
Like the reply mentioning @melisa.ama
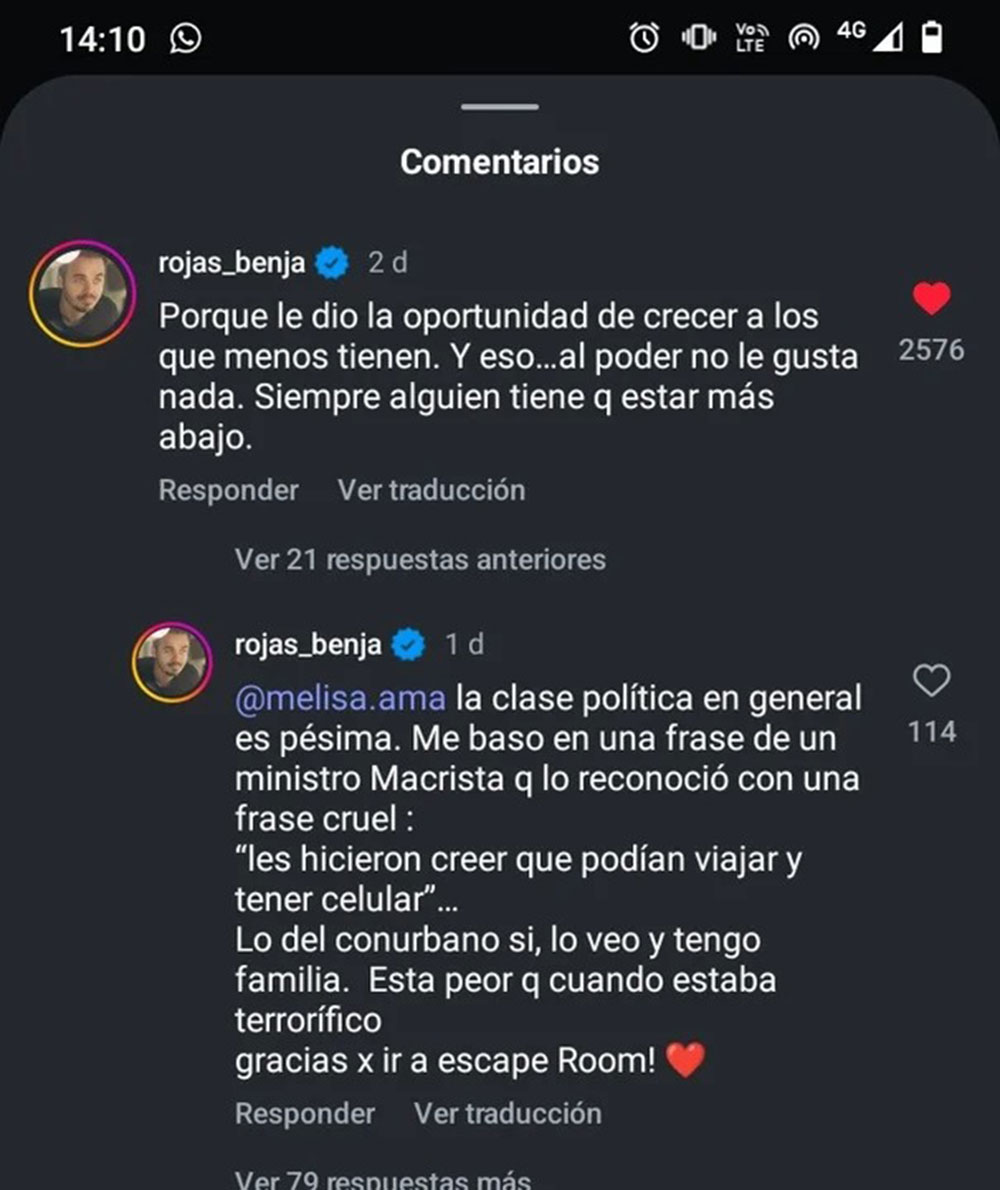(x=931, y=682)
